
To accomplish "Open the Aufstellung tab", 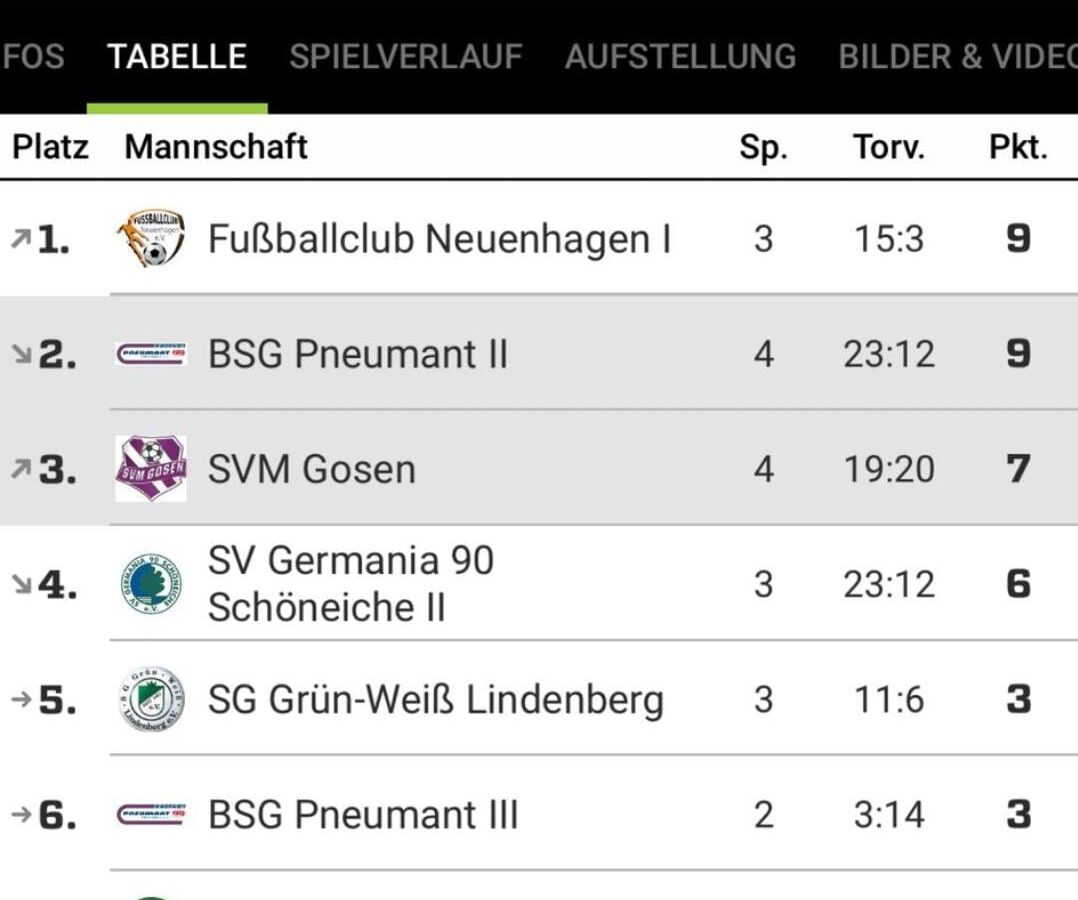I will [680, 57].
